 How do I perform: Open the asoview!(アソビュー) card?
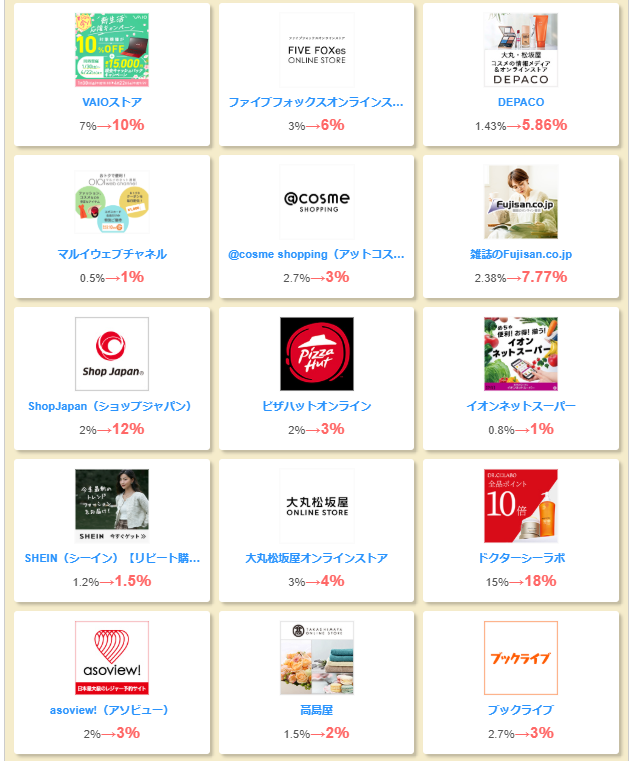pos(112,710)
